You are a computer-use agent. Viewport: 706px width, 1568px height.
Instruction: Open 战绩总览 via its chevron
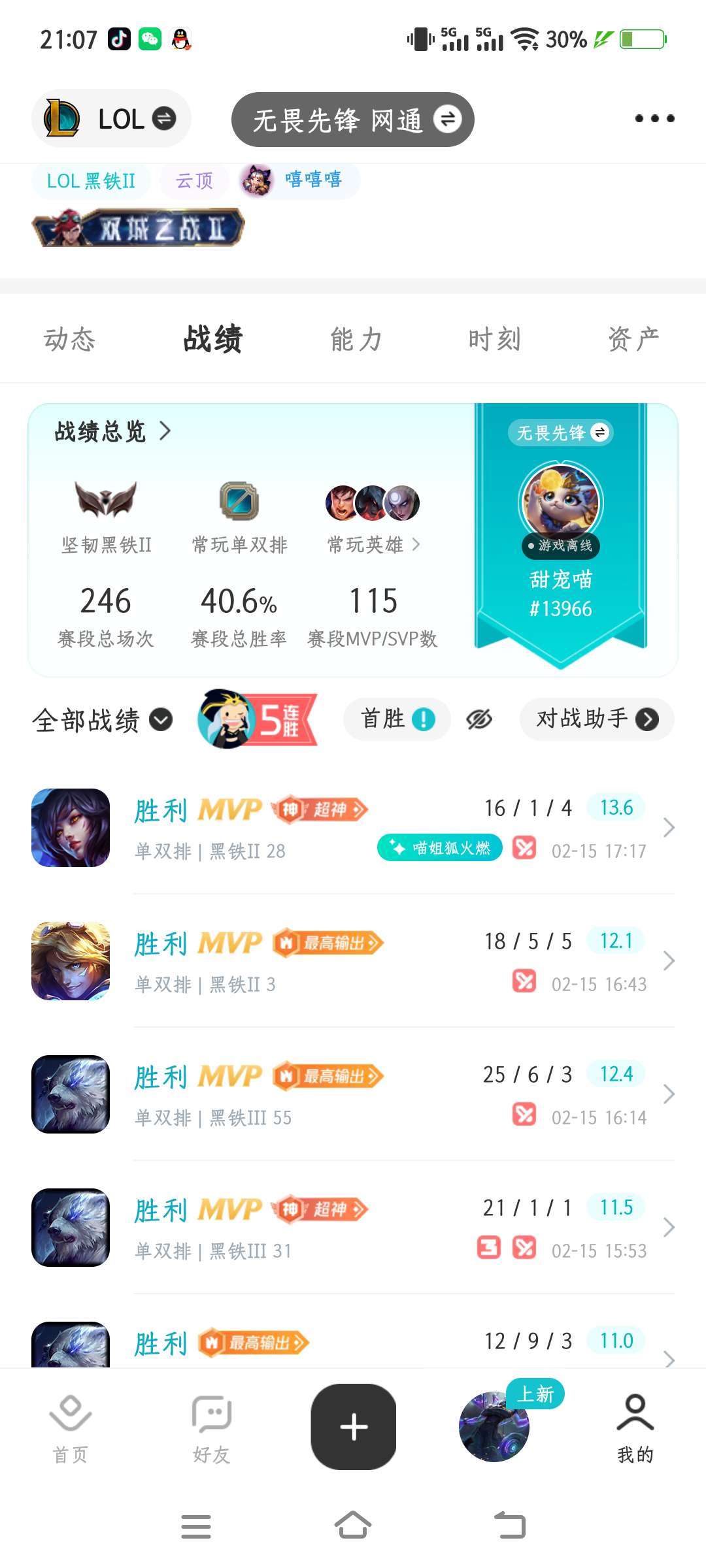tap(167, 431)
